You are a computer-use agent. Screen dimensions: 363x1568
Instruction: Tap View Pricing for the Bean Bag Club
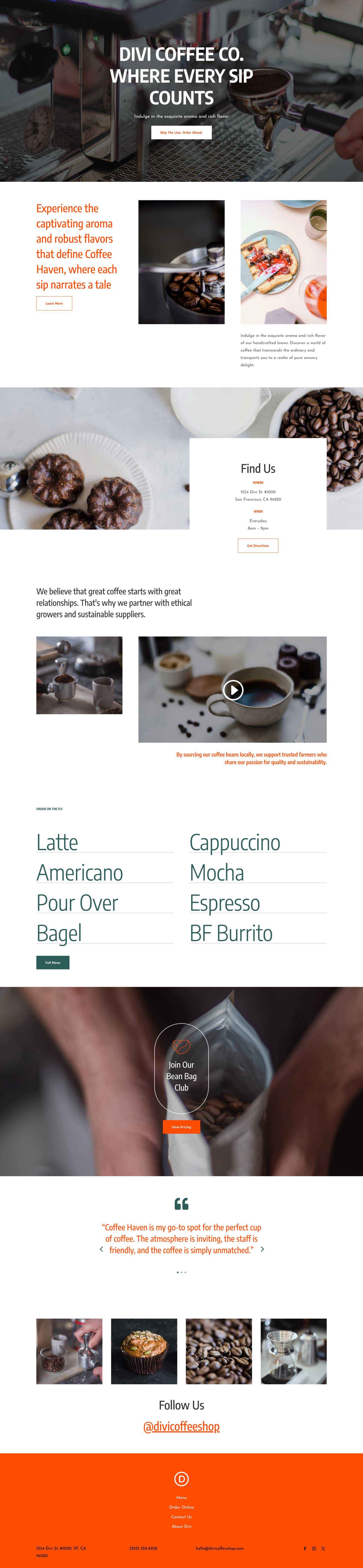[181, 1127]
